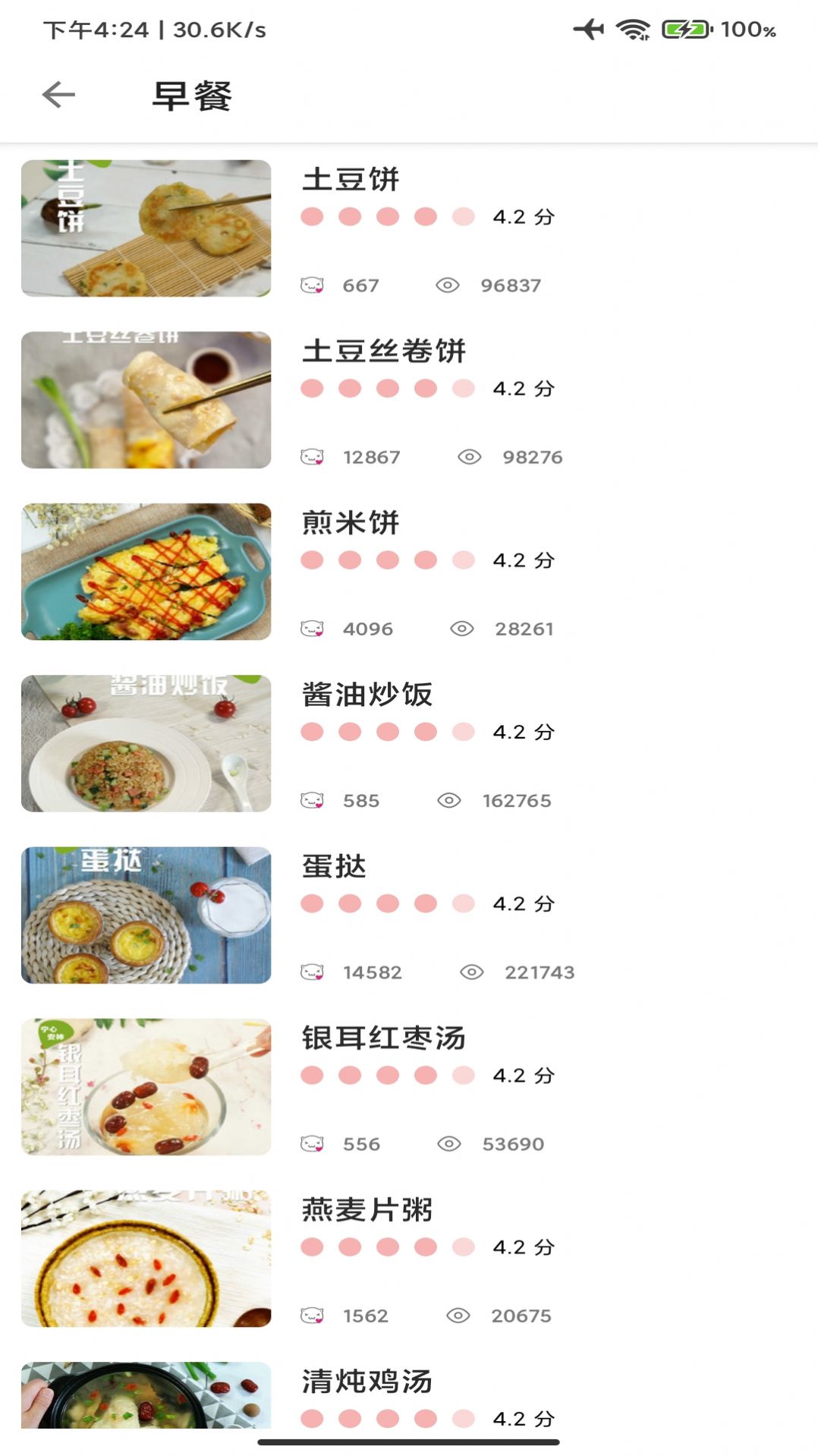The height and width of the screenshot is (1456, 818).
Task: Select the 早餐 page title
Action: [192, 93]
